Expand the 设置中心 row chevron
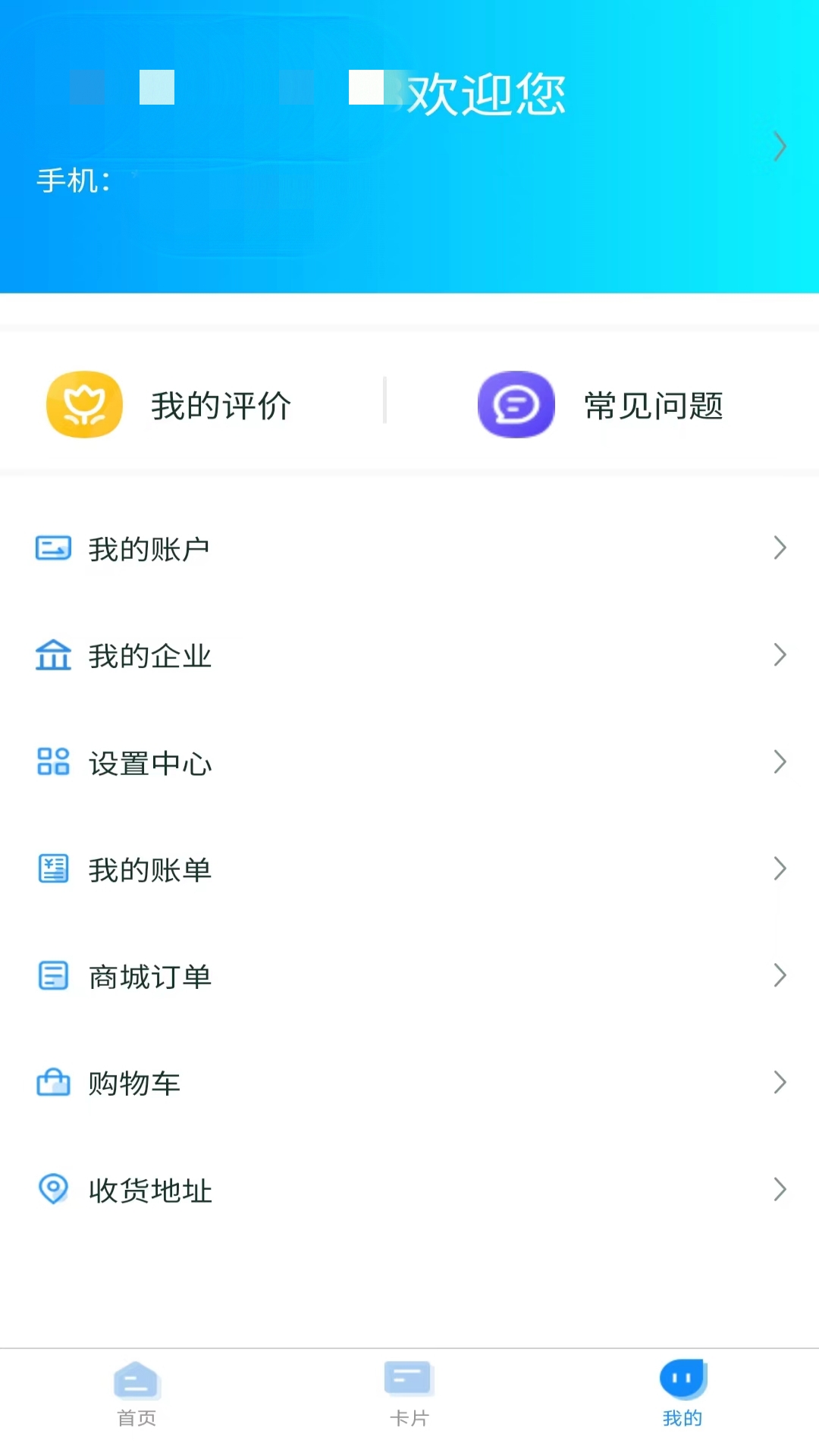Image resolution: width=819 pixels, height=1456 pixels. [x=780, y=762]
